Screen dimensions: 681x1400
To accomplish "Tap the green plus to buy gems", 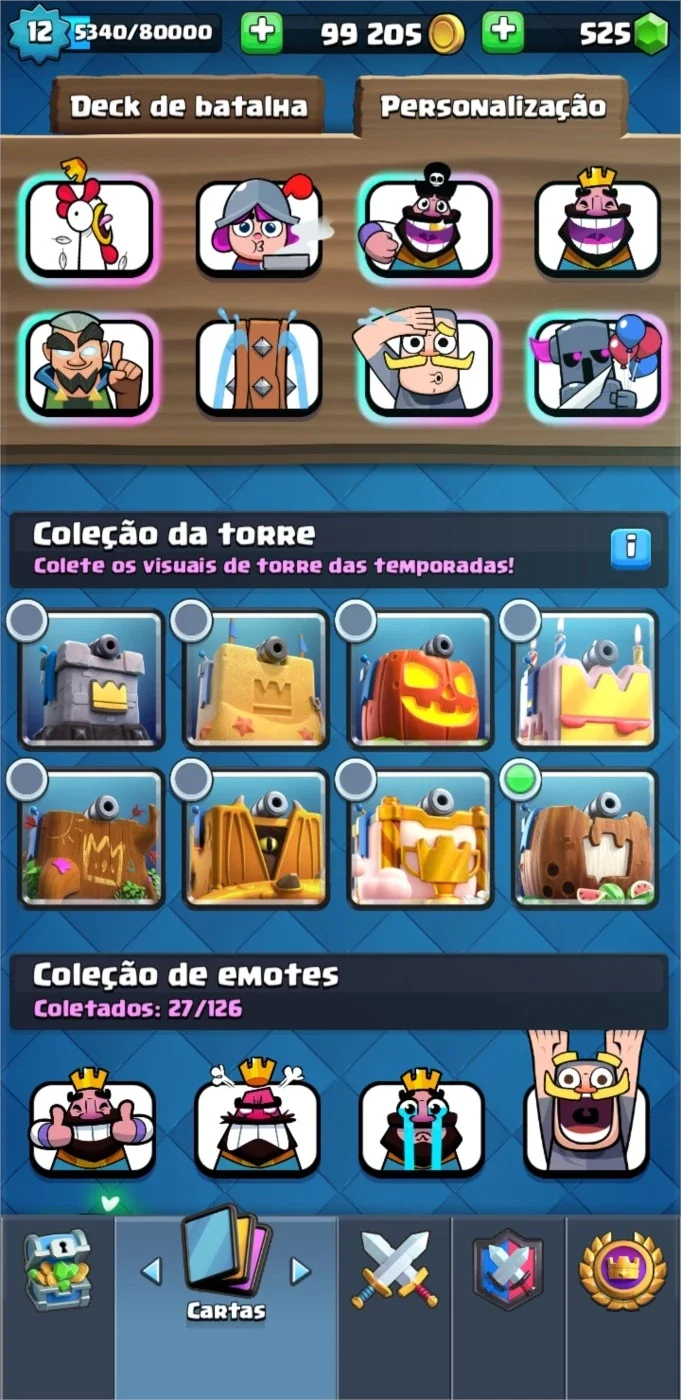I will pos(503,33).
